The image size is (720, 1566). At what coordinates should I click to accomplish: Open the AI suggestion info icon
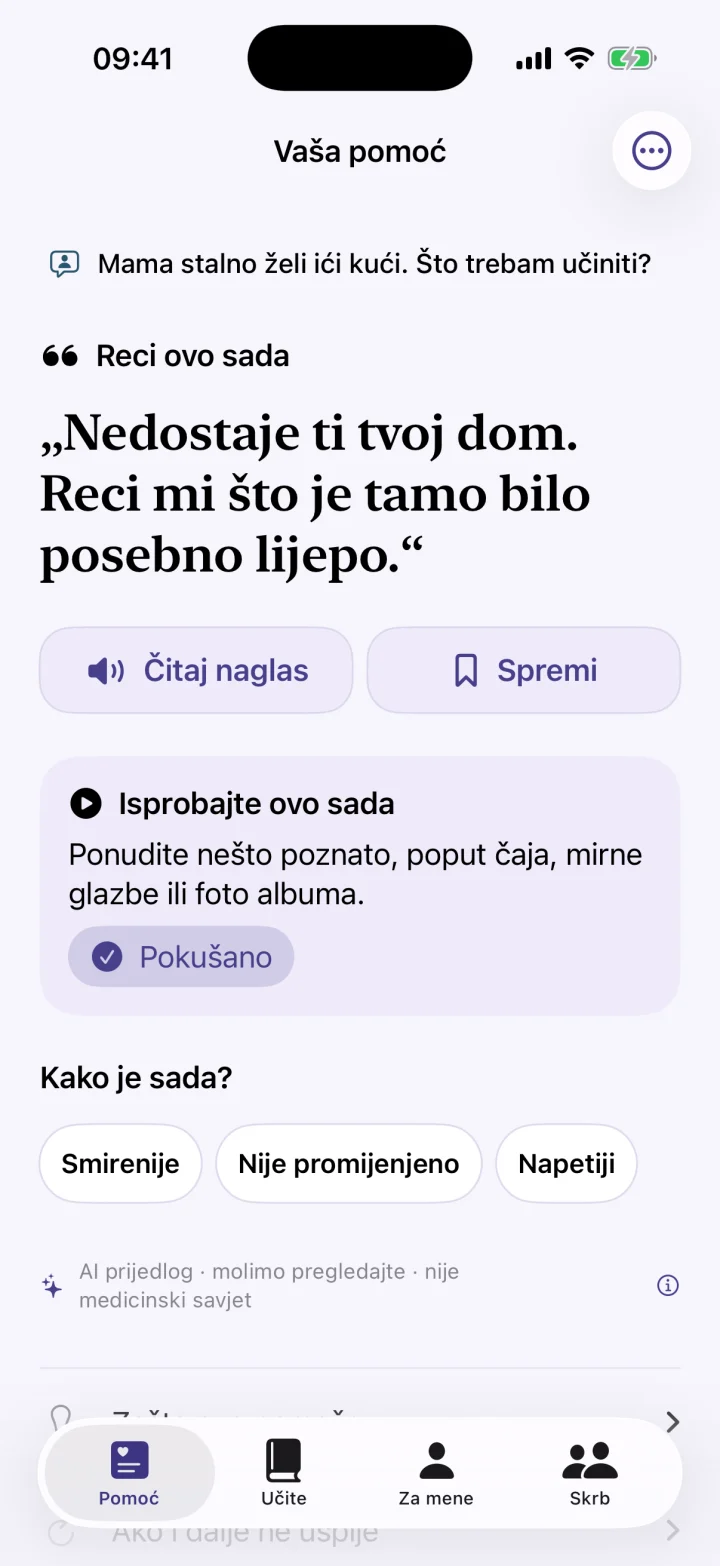668,1285
